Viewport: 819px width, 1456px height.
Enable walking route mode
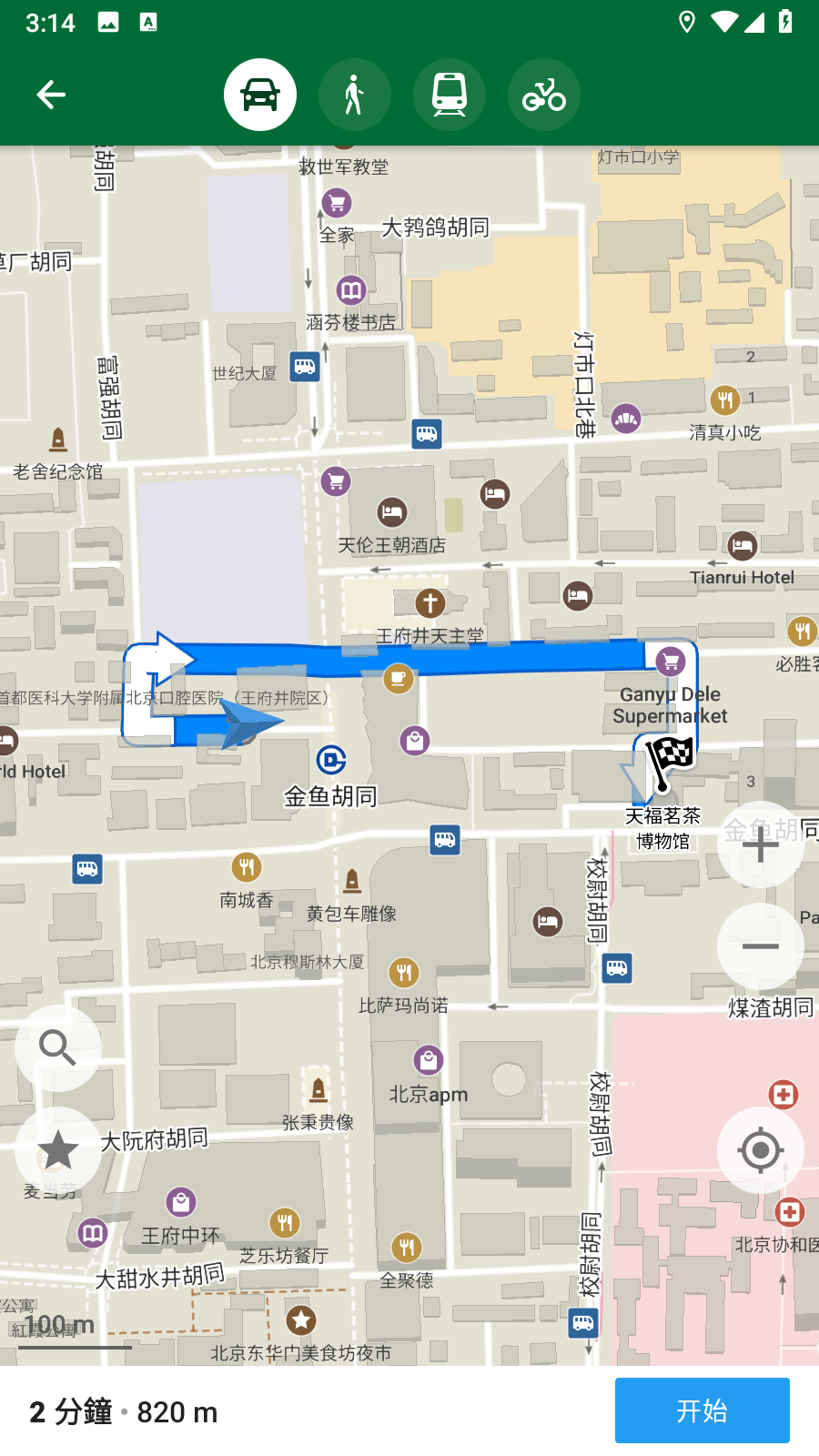click(x=355, y=94)
